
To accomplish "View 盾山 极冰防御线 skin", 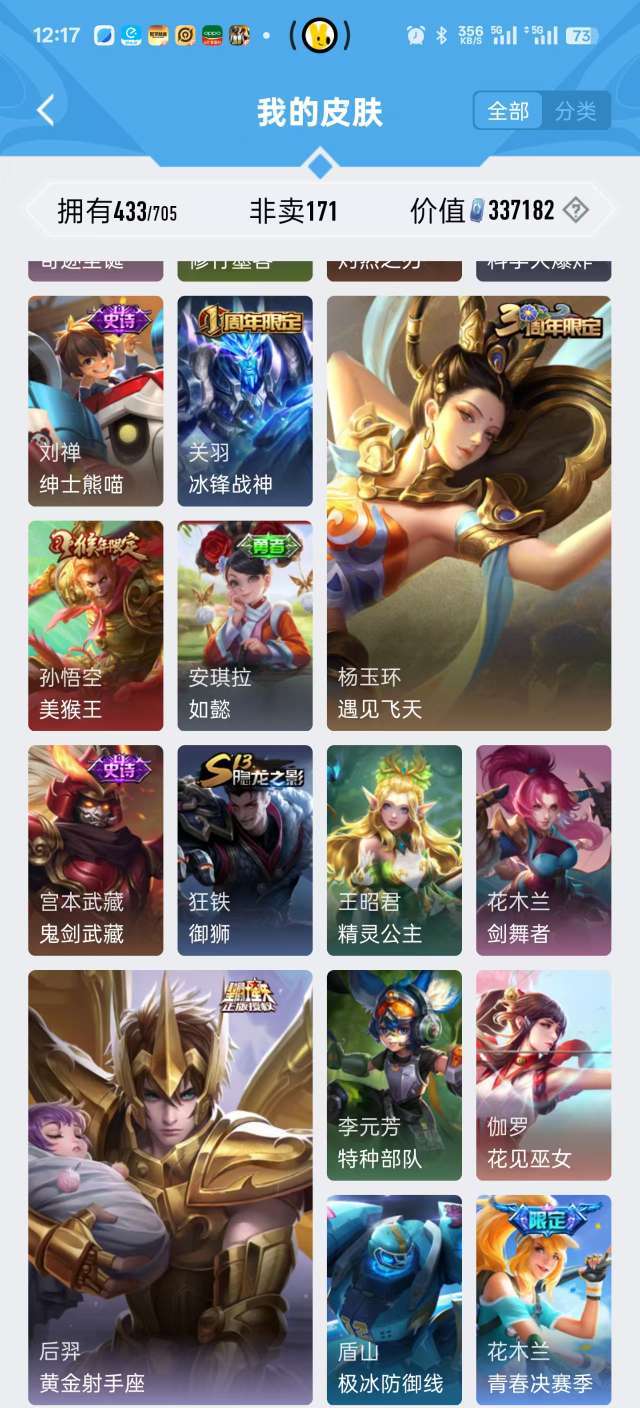I will coord(394,1300).
